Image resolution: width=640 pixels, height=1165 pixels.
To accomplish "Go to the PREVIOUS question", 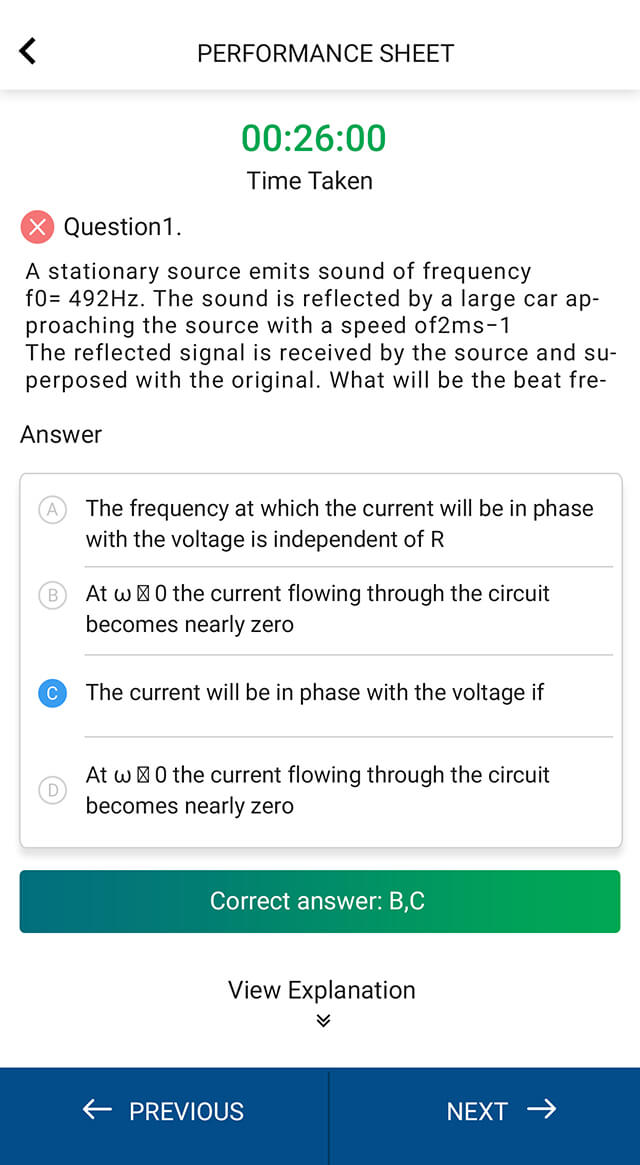I will click(x=164, y=1111).
